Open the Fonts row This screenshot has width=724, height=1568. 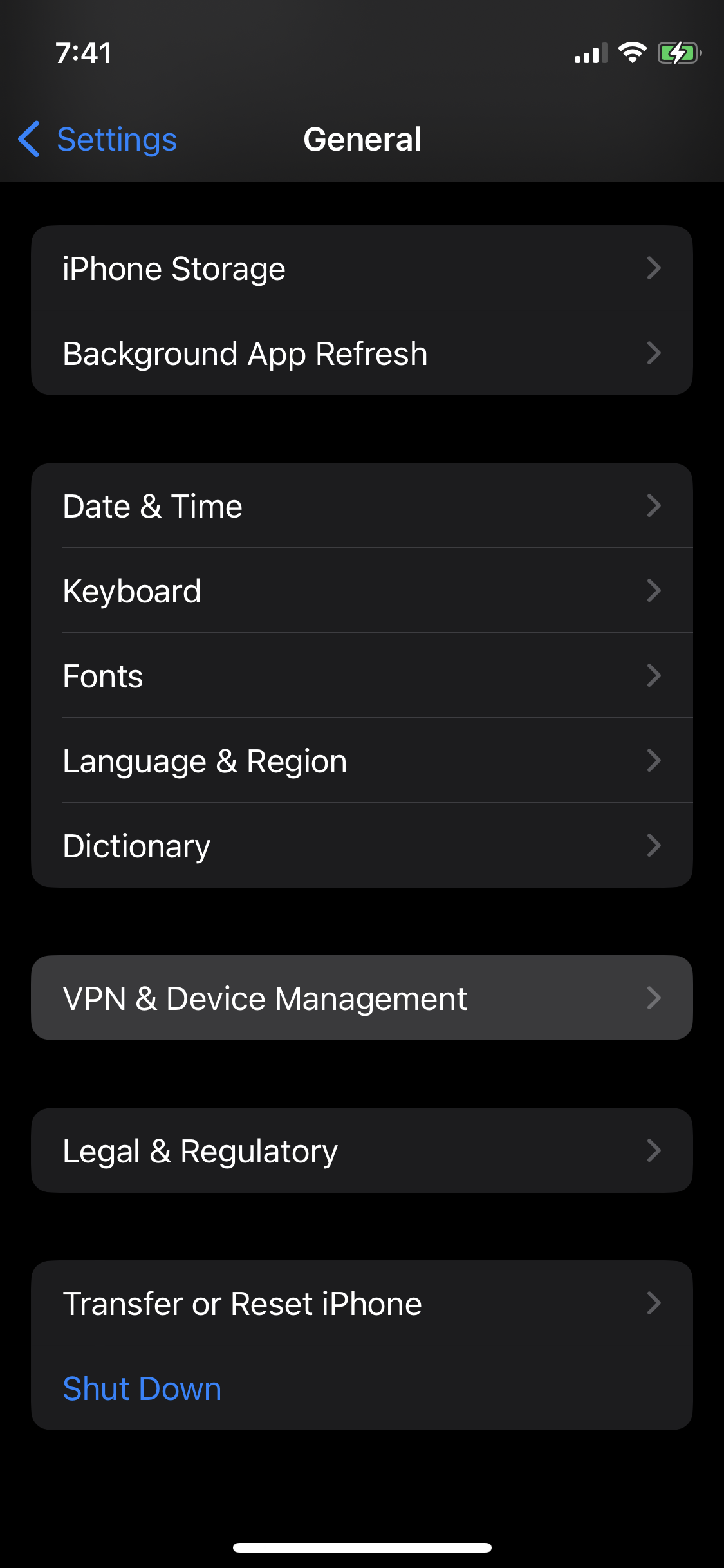click(x=362, y=676)
